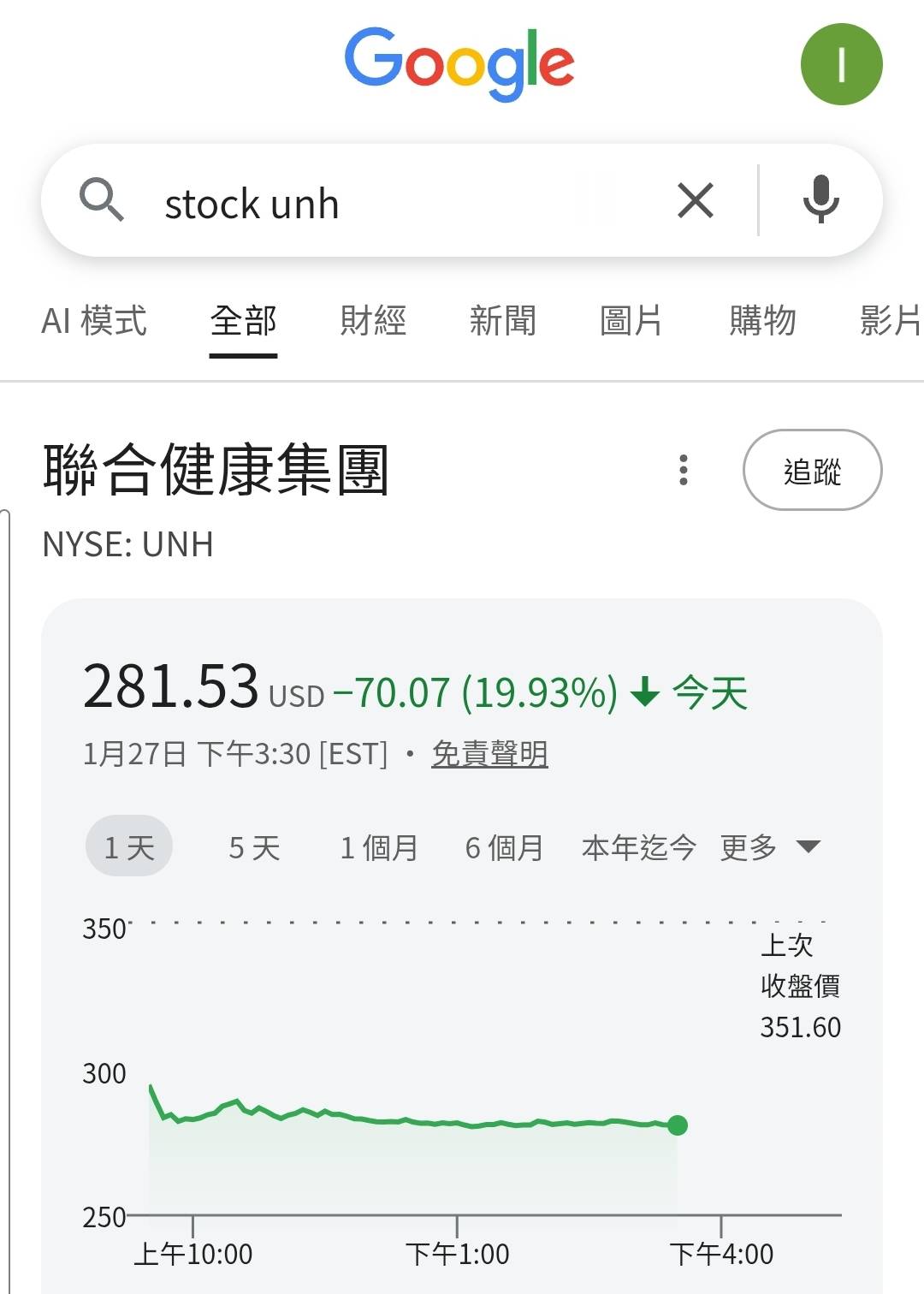Switch to the AI 模式 tab

tap(94, 322)
